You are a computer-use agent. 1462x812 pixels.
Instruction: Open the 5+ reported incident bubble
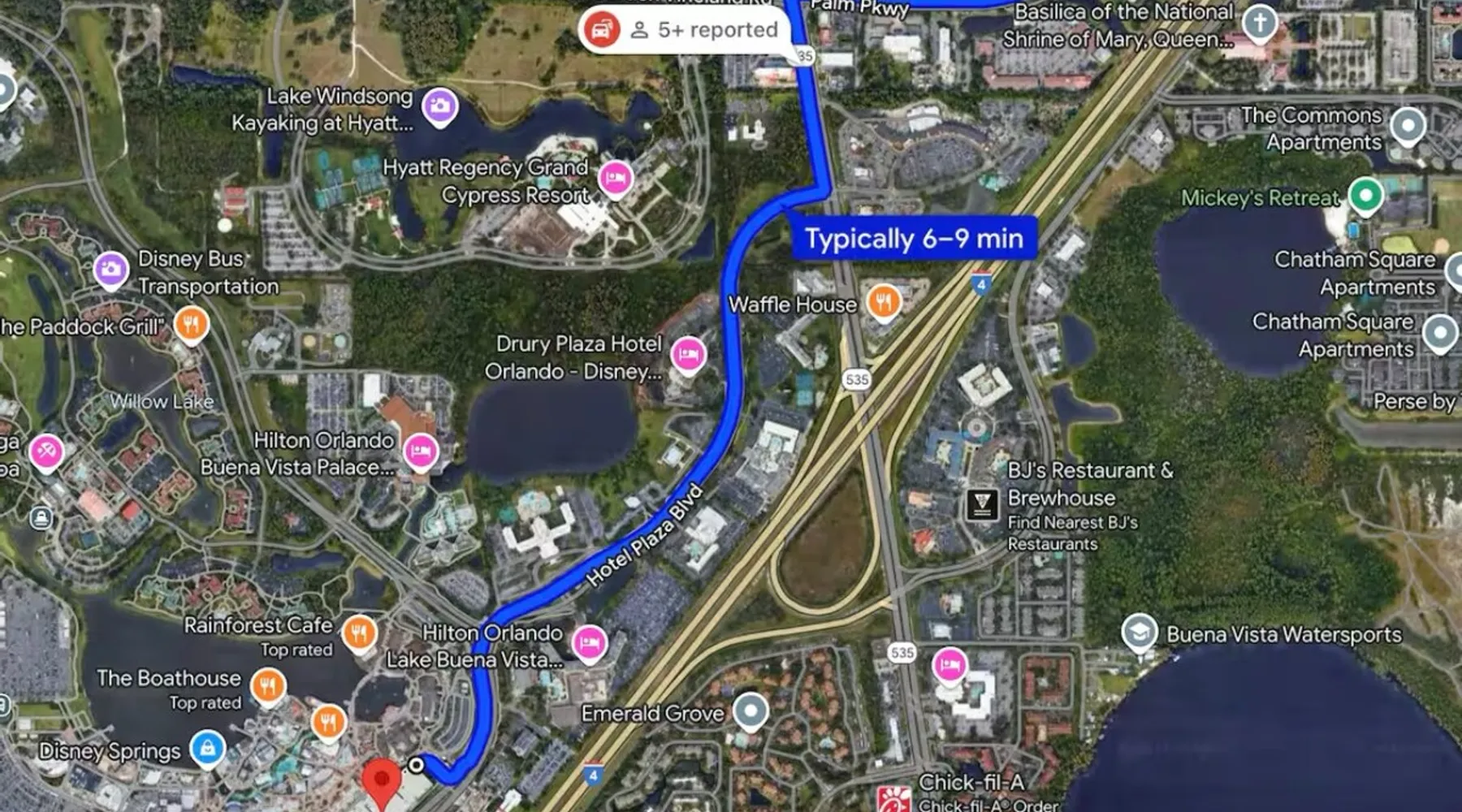pyautogui.click(x=682, y=30)
